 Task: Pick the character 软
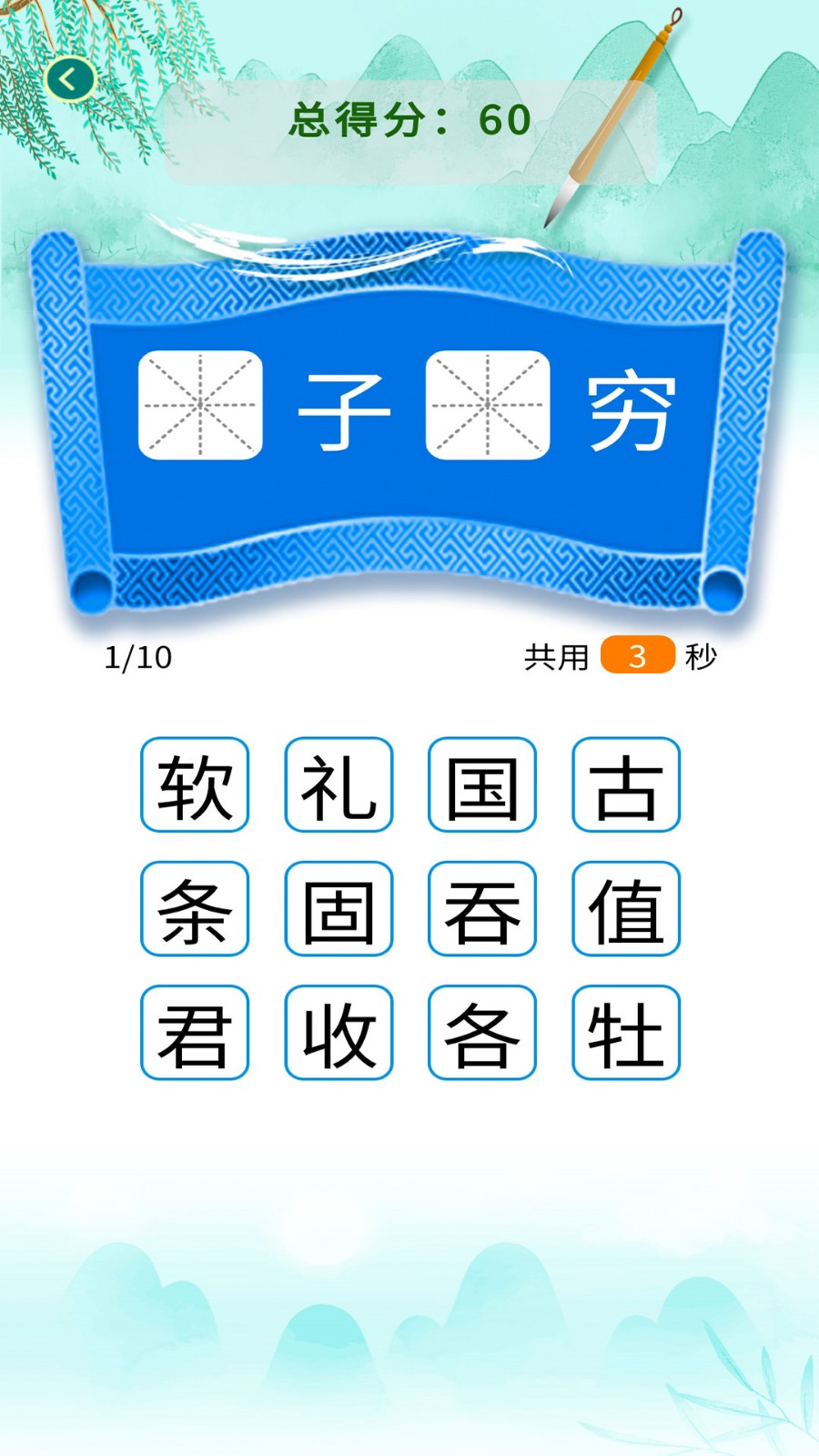pyautogui.click(x=195, y=784)
